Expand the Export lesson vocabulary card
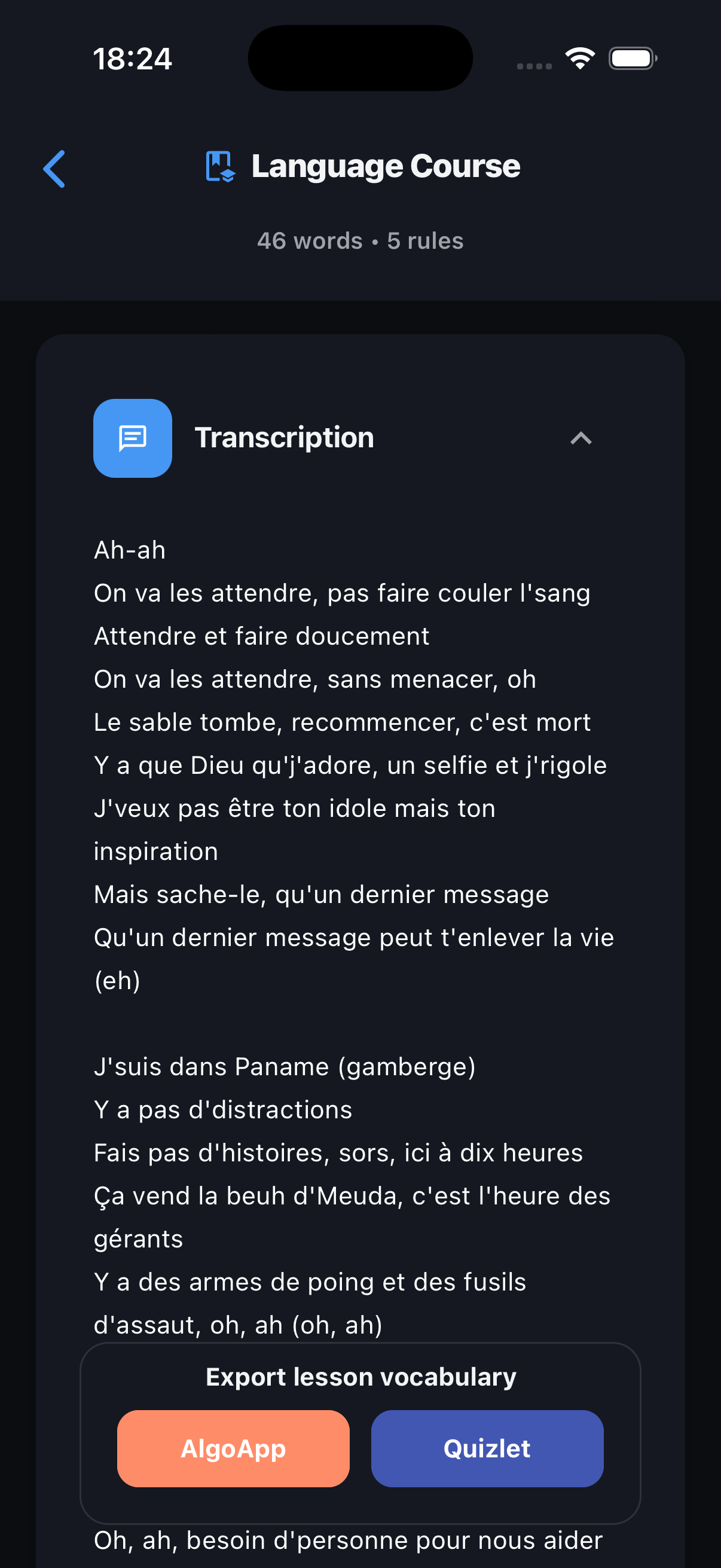Screen dimensions: 721x1568 coord(360,1377)
